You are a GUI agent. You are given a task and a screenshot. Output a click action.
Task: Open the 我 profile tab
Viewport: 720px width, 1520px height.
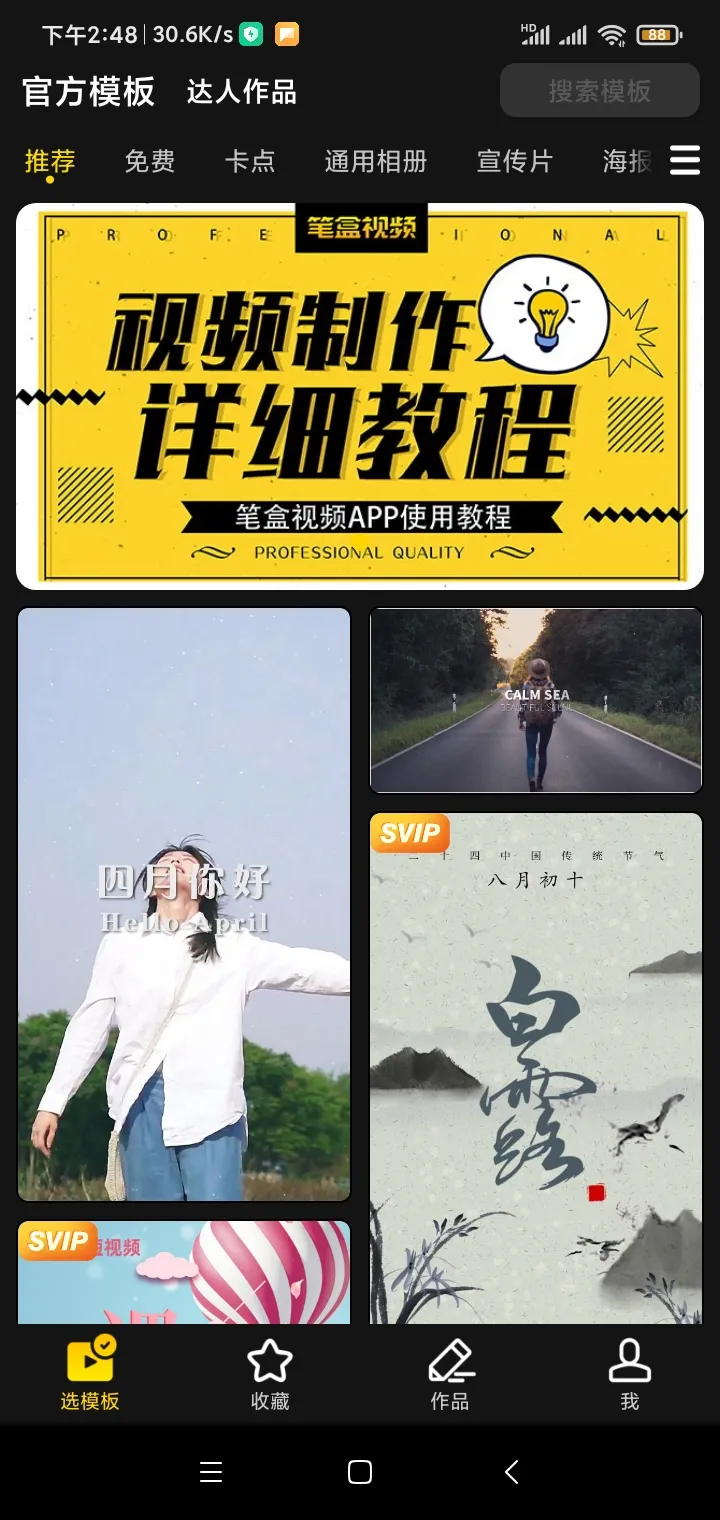click(629, 1376)
